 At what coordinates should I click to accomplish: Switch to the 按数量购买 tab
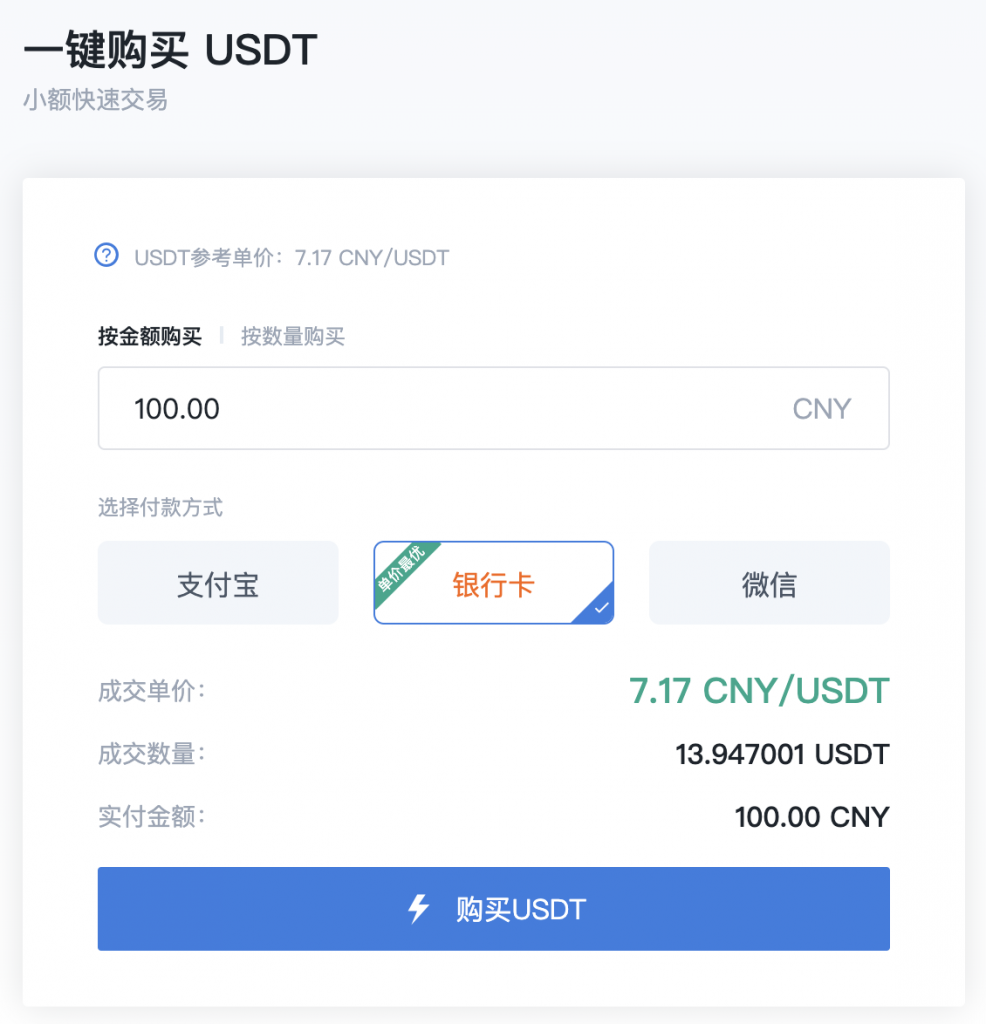pyautogui.click(x=293, y=337)
